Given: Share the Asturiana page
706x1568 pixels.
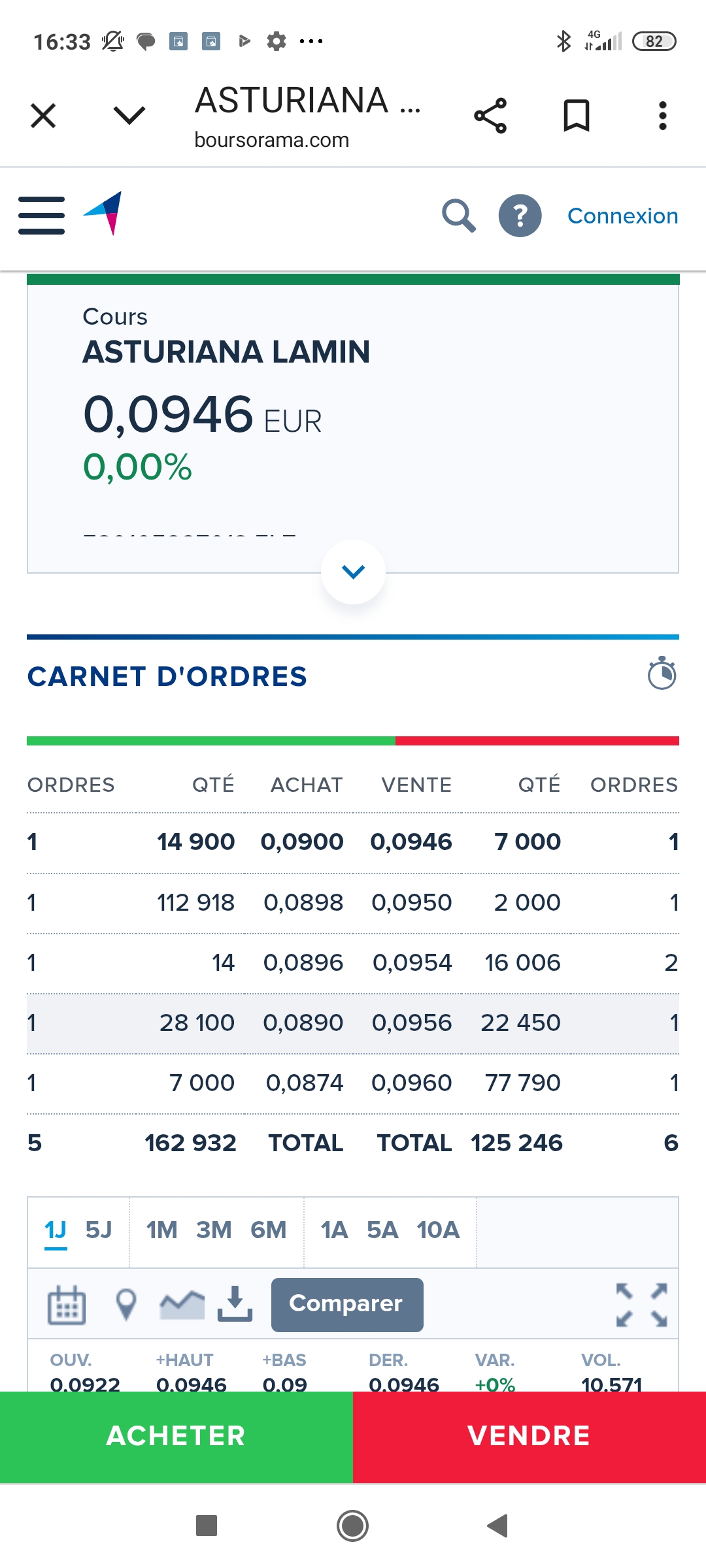Looking at the screenshot, I should [490, 116].
